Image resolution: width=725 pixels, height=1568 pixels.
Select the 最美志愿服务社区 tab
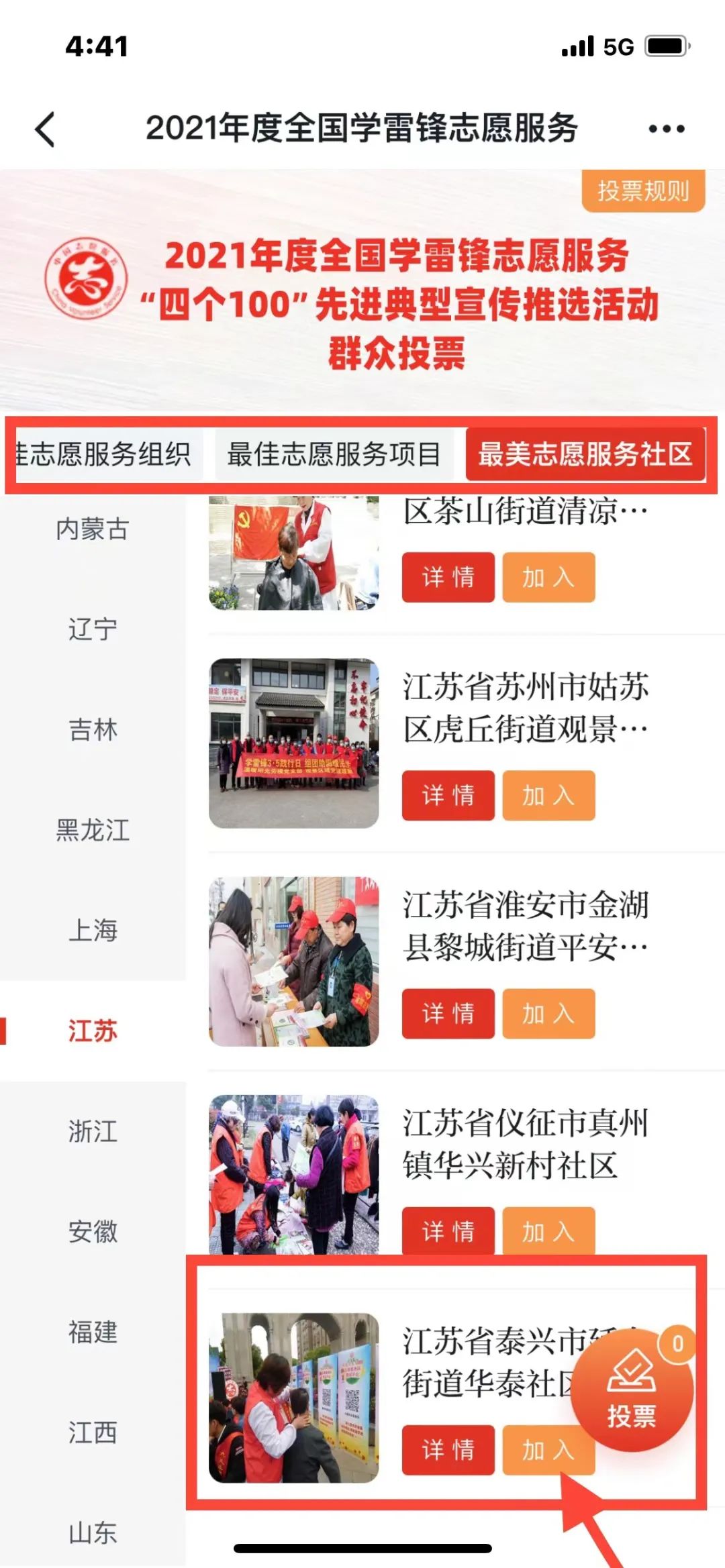pyautogui.click(x=585, y=454)
